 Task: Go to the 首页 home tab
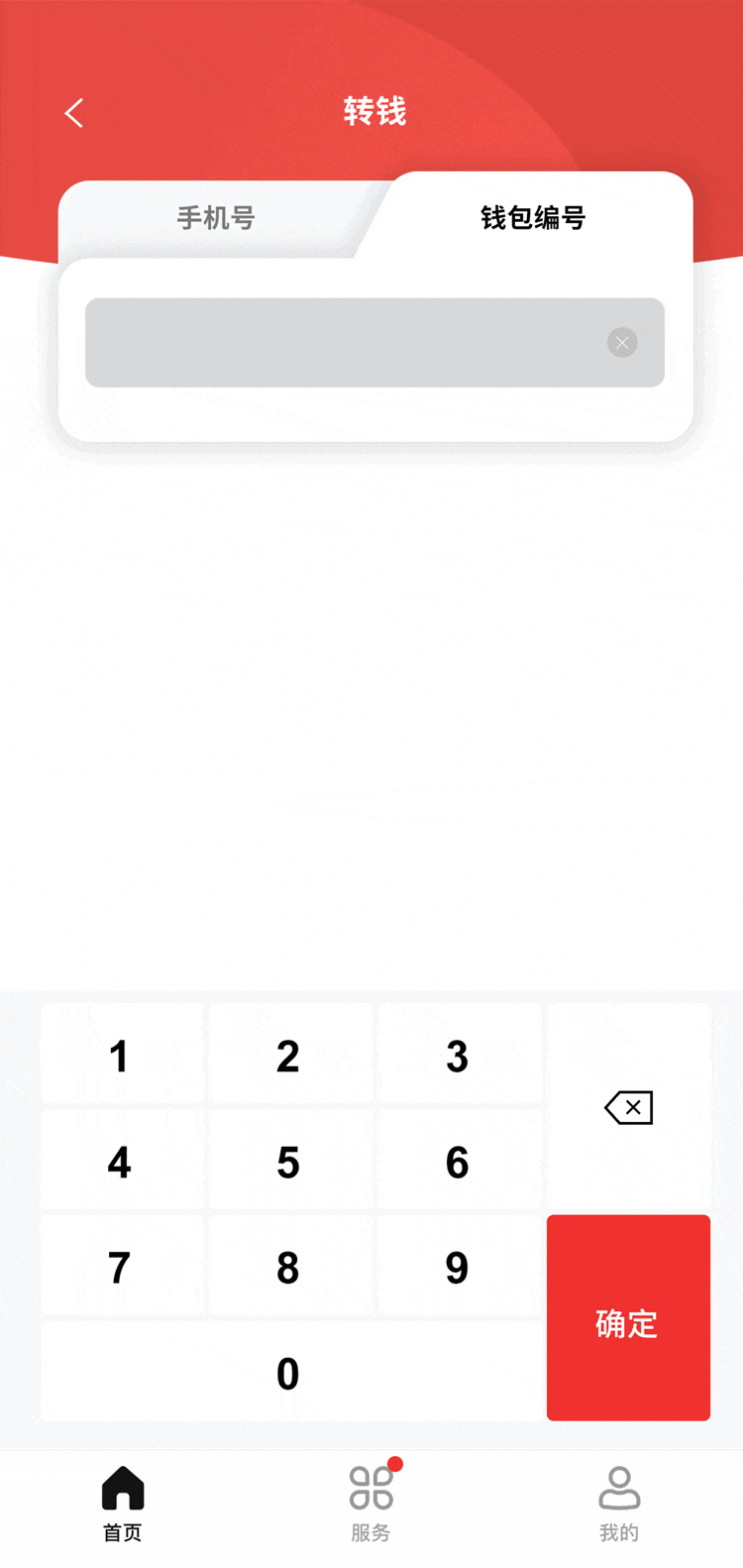tap(123, 1503)
